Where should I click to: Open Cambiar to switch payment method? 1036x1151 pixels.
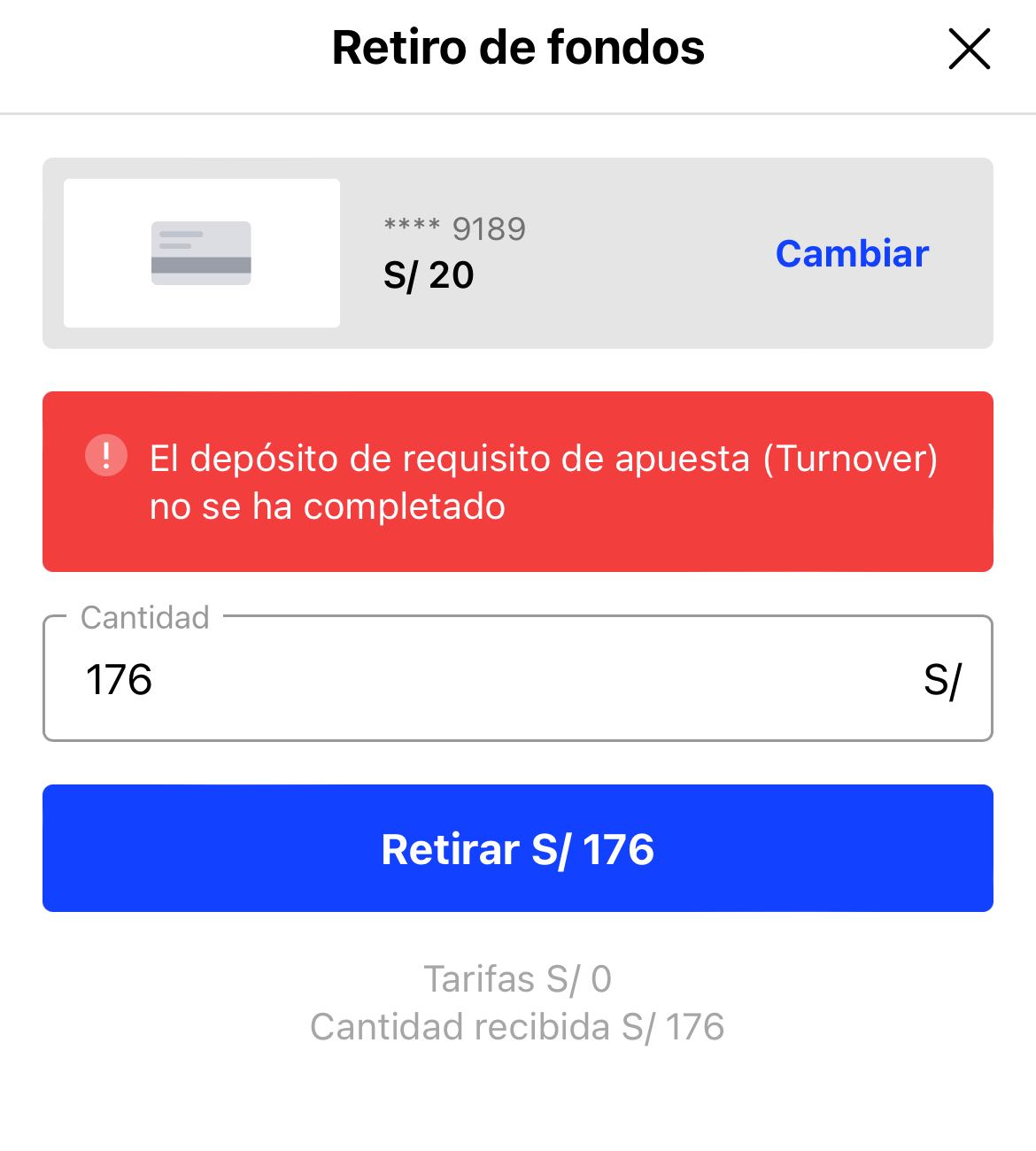click(x=851, y=253)
